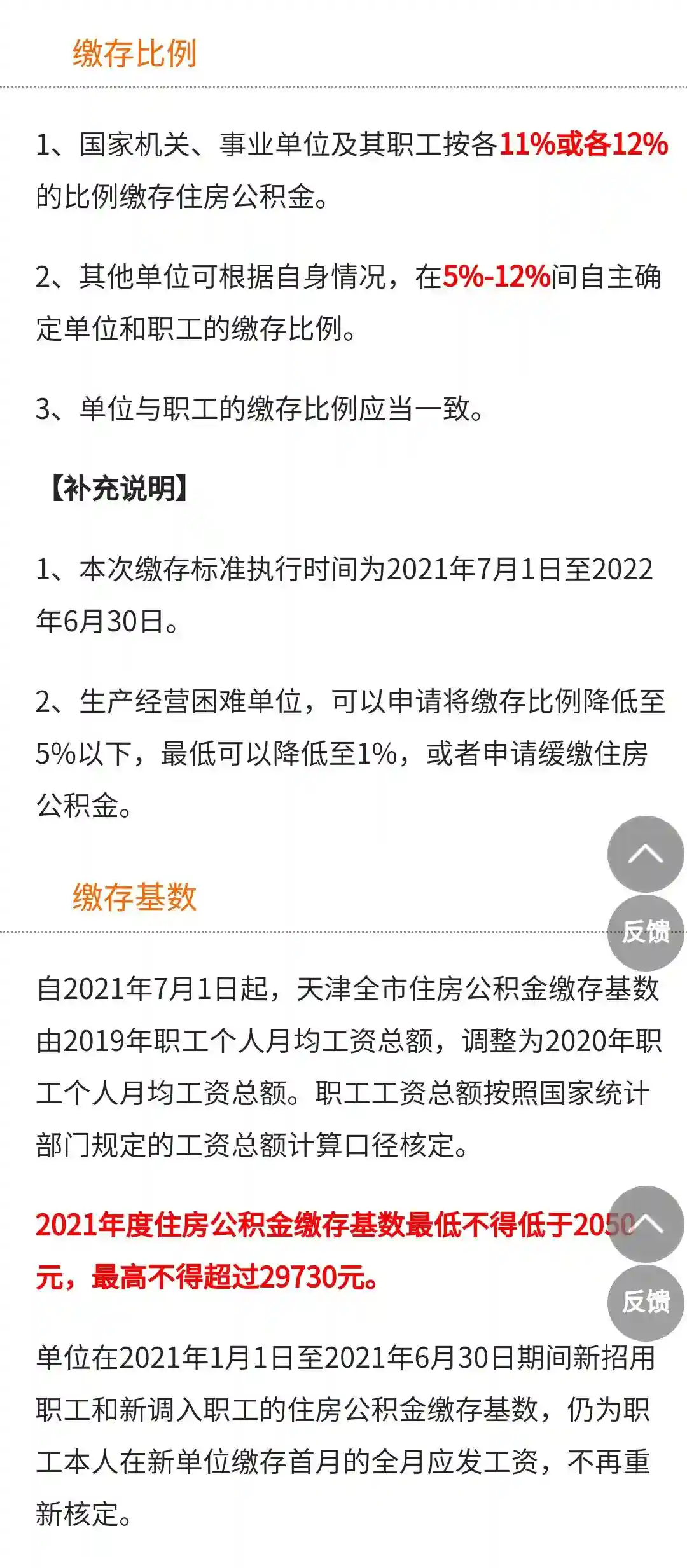Tap back-to-top arrow overlapping the red 2050 text

[645, 1223]
